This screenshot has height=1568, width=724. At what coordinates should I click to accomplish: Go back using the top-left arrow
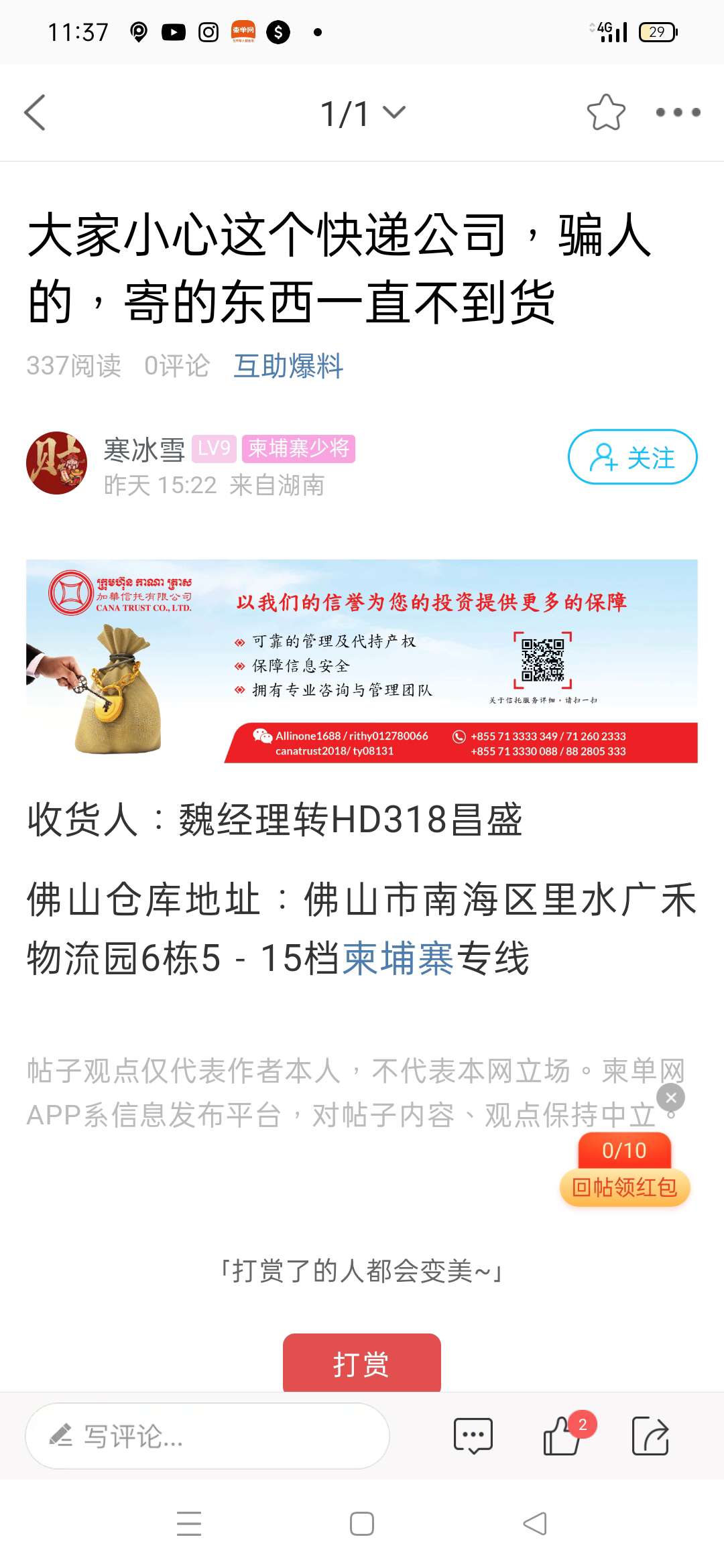point(35,113)
